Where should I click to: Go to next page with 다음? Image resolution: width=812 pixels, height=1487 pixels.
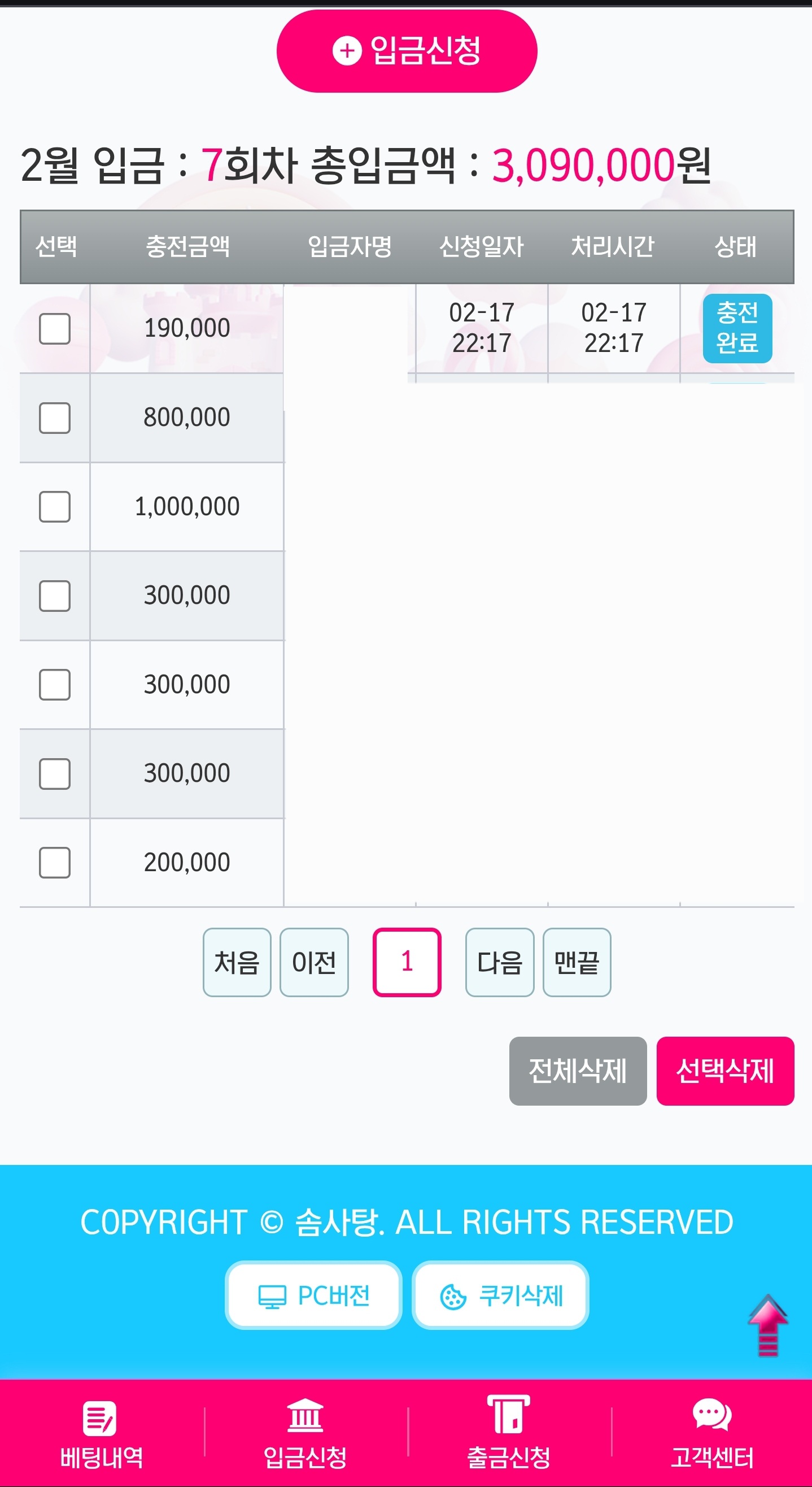(x=500, y=962)
